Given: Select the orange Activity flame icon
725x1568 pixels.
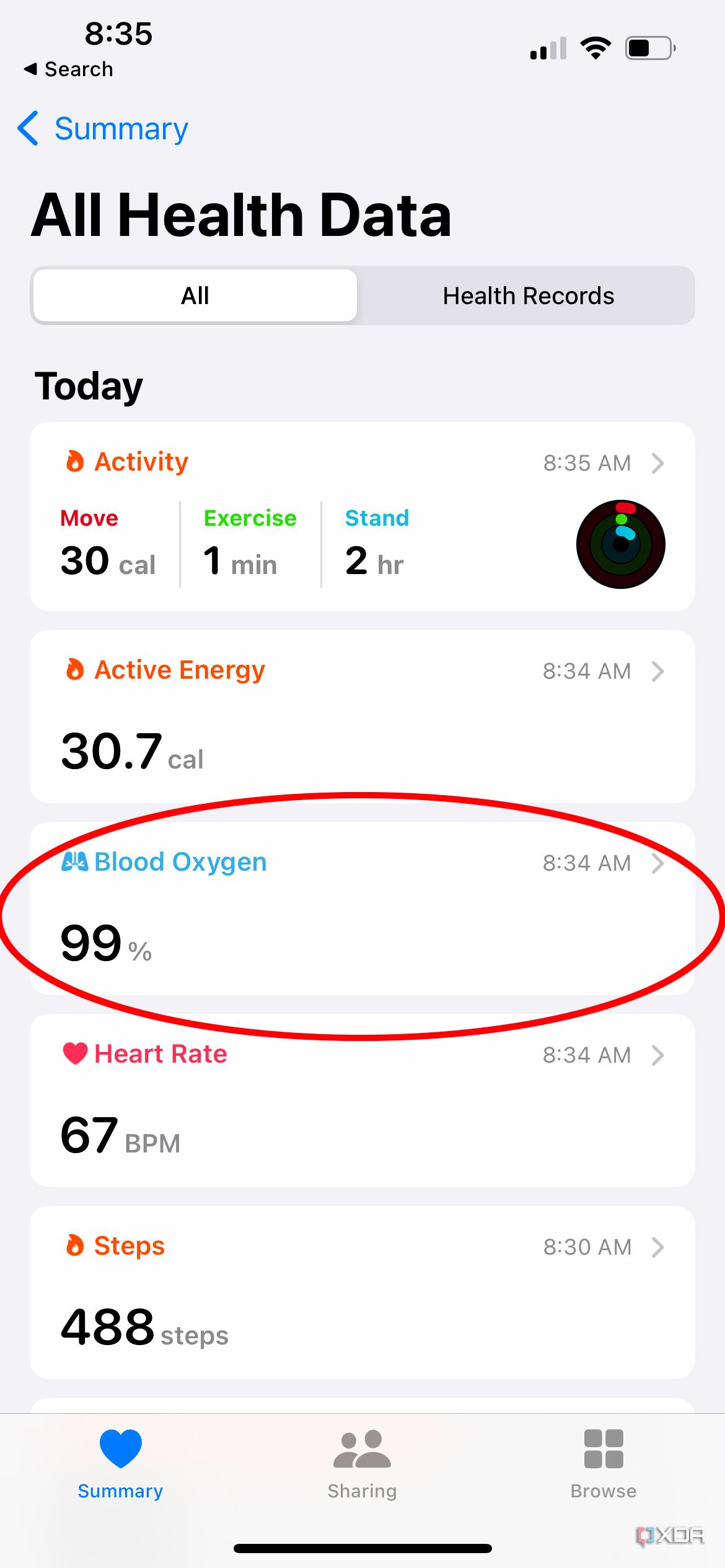Looking at the screenshot, I should click(75, 461).
